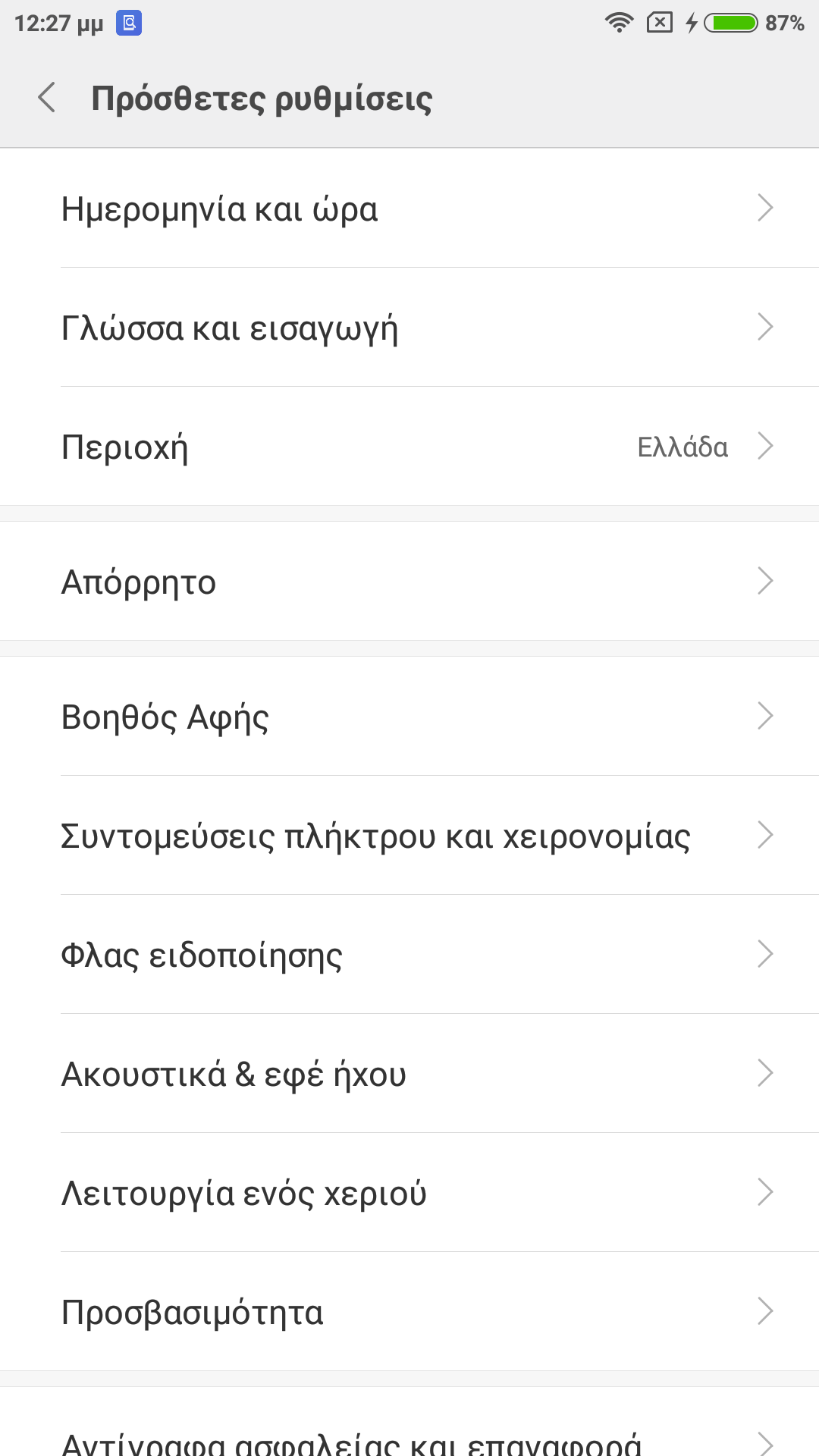Go back from Πρόσθετες ρυθμίσεις
The width and height of the screenshot is (819, 1456).
point(47,98)
